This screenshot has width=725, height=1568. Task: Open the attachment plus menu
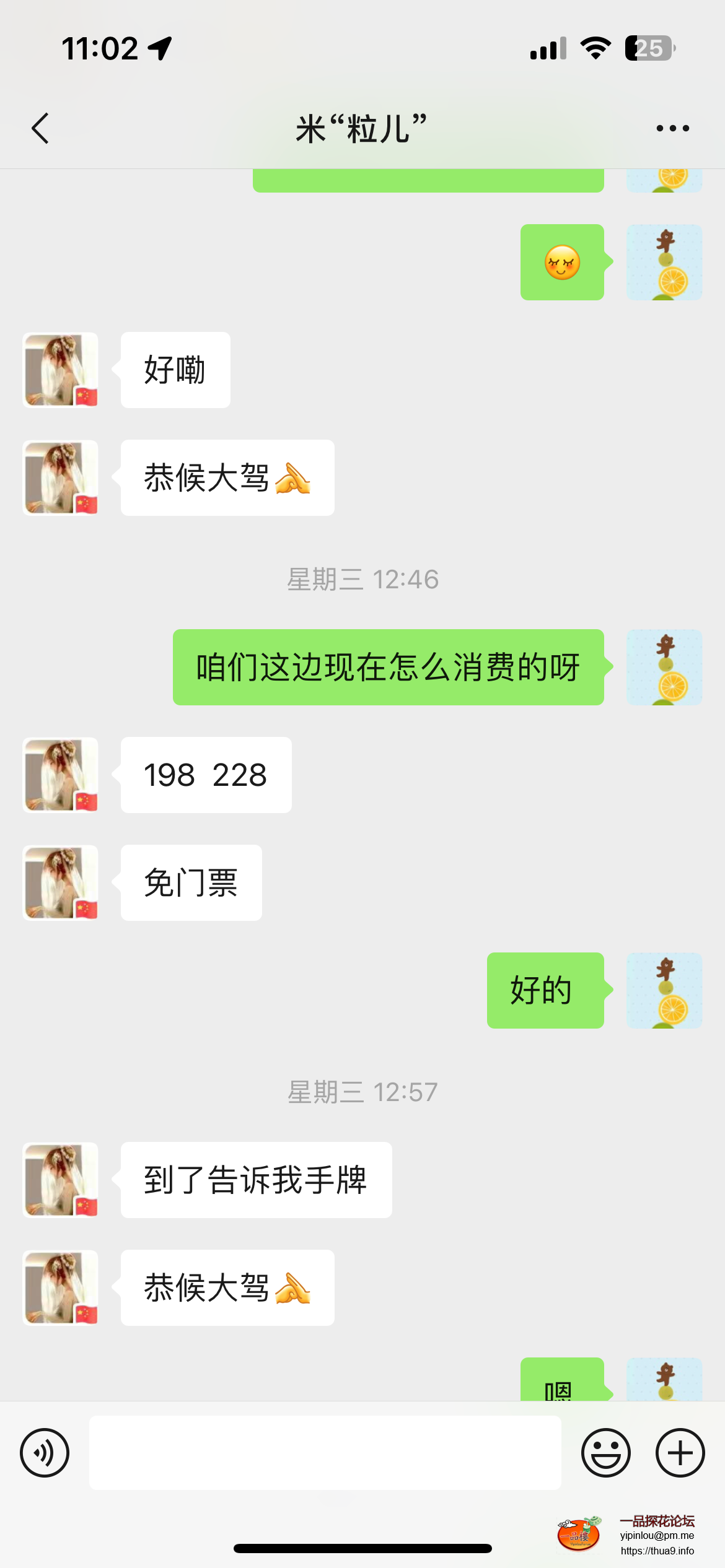coord(680,1452)
